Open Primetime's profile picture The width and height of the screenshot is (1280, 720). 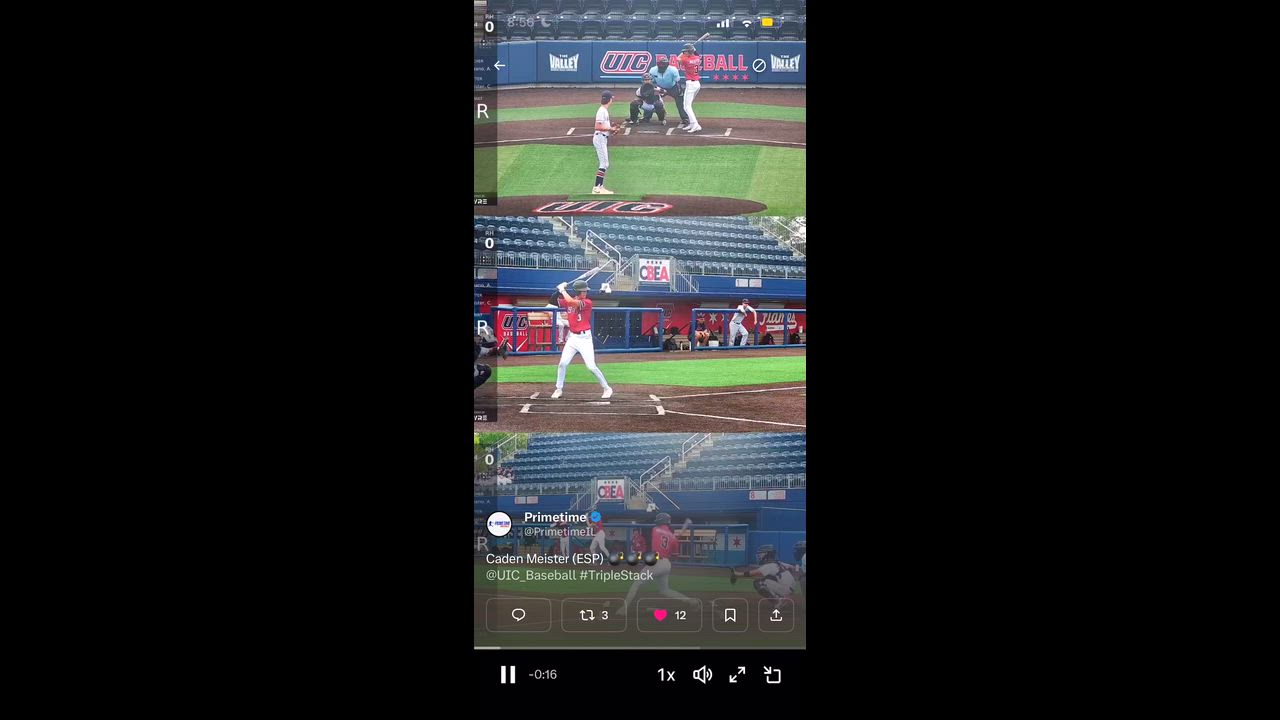pyautogui.click(x=499, y=524)
